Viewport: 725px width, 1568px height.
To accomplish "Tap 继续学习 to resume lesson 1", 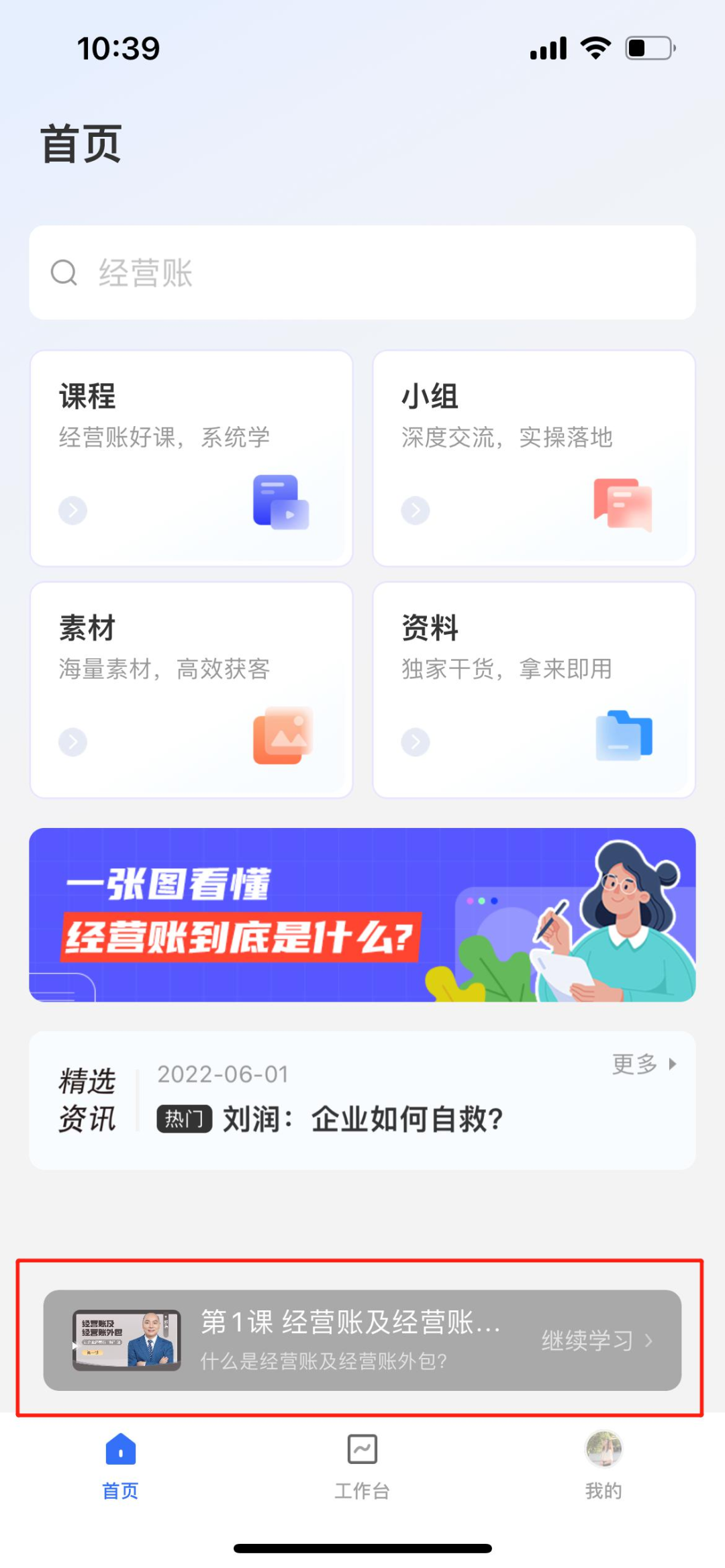I will pos(596,1341).
